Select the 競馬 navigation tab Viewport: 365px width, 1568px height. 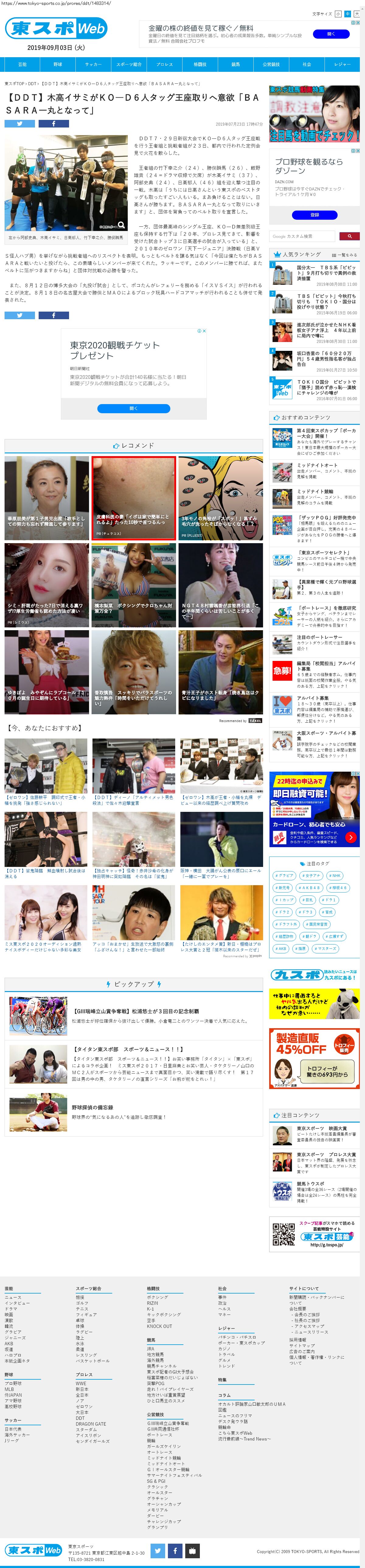235,64
